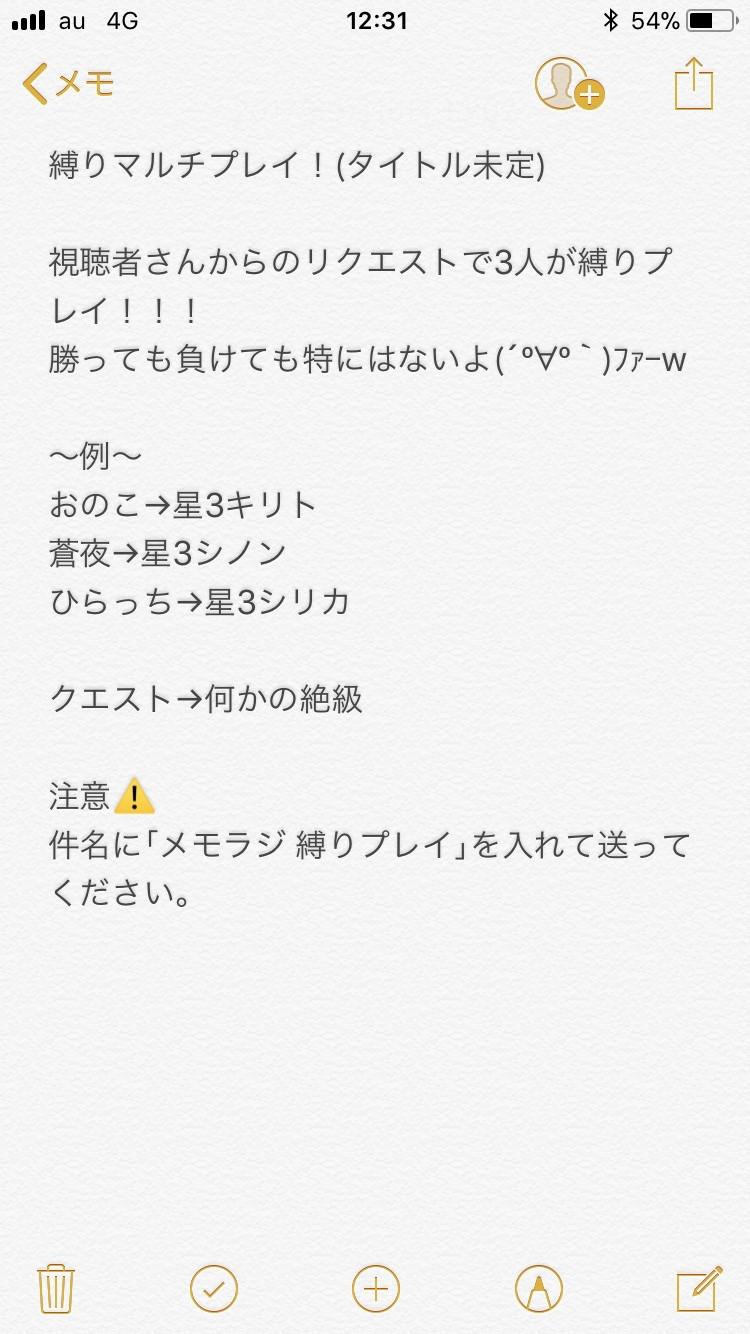Add a checklist with the checkmark icon
Screen dimensions: 750x1334
(214, 1288)
